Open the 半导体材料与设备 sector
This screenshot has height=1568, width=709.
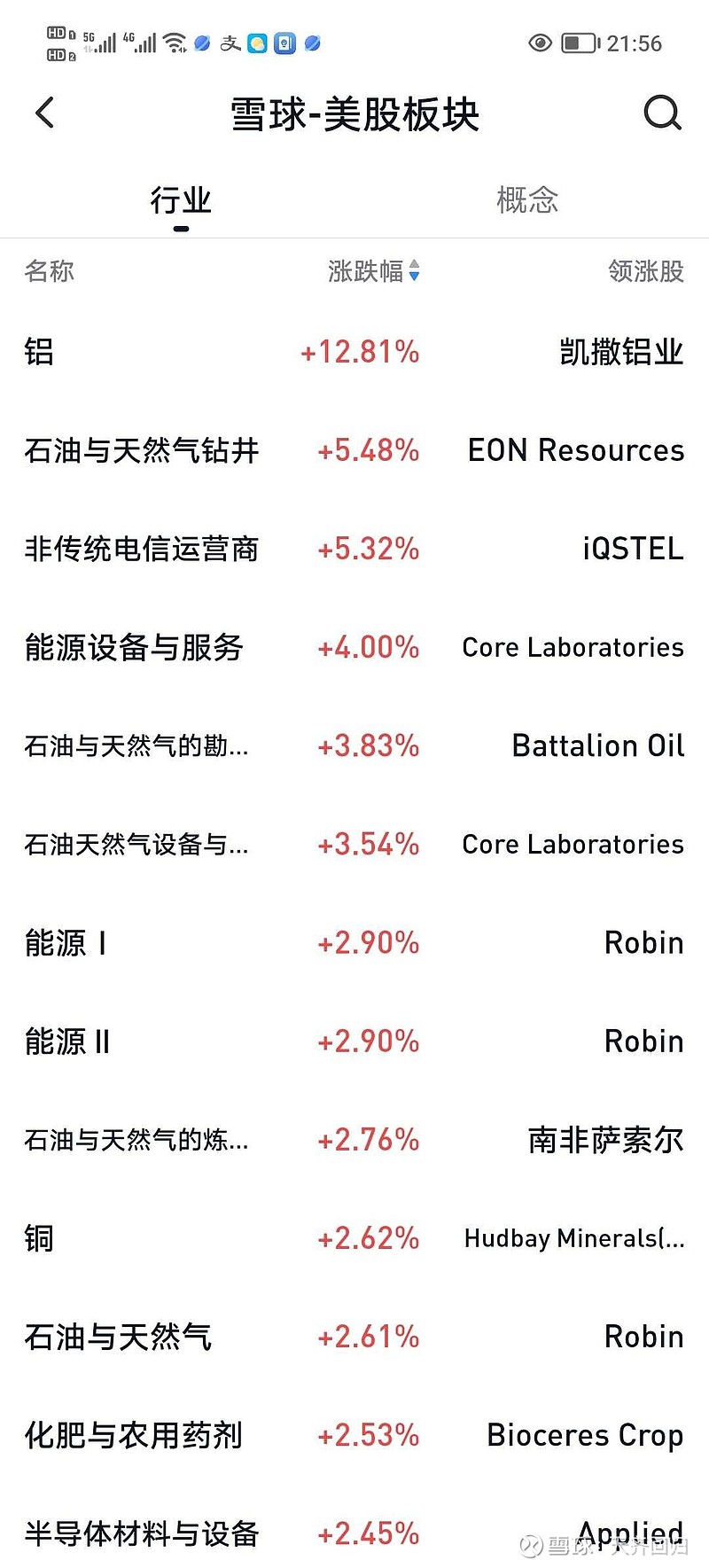pos(354,1533)
